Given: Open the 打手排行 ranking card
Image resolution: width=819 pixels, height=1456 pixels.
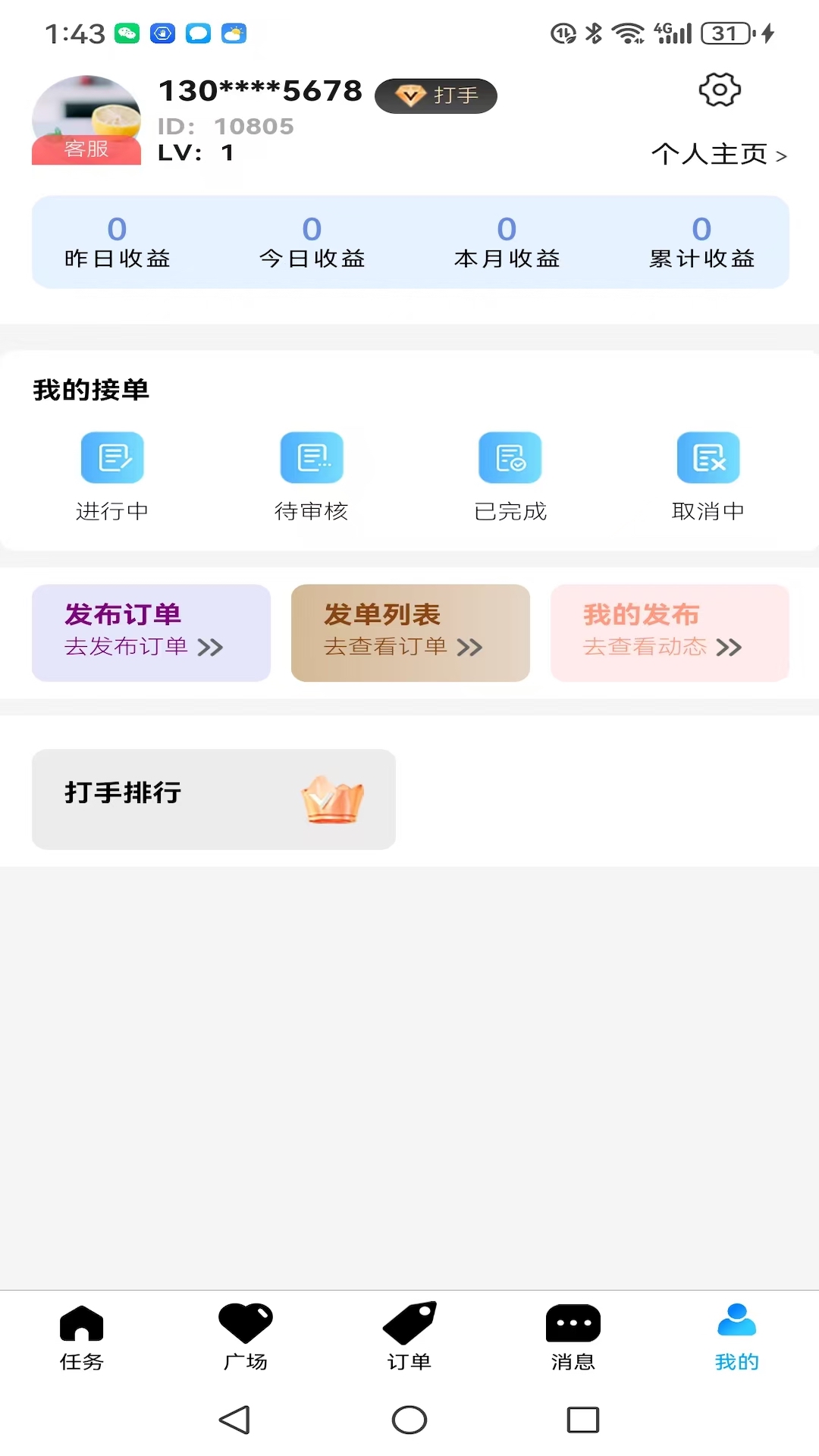Looking at the screenshot, I should coord(213,799).
